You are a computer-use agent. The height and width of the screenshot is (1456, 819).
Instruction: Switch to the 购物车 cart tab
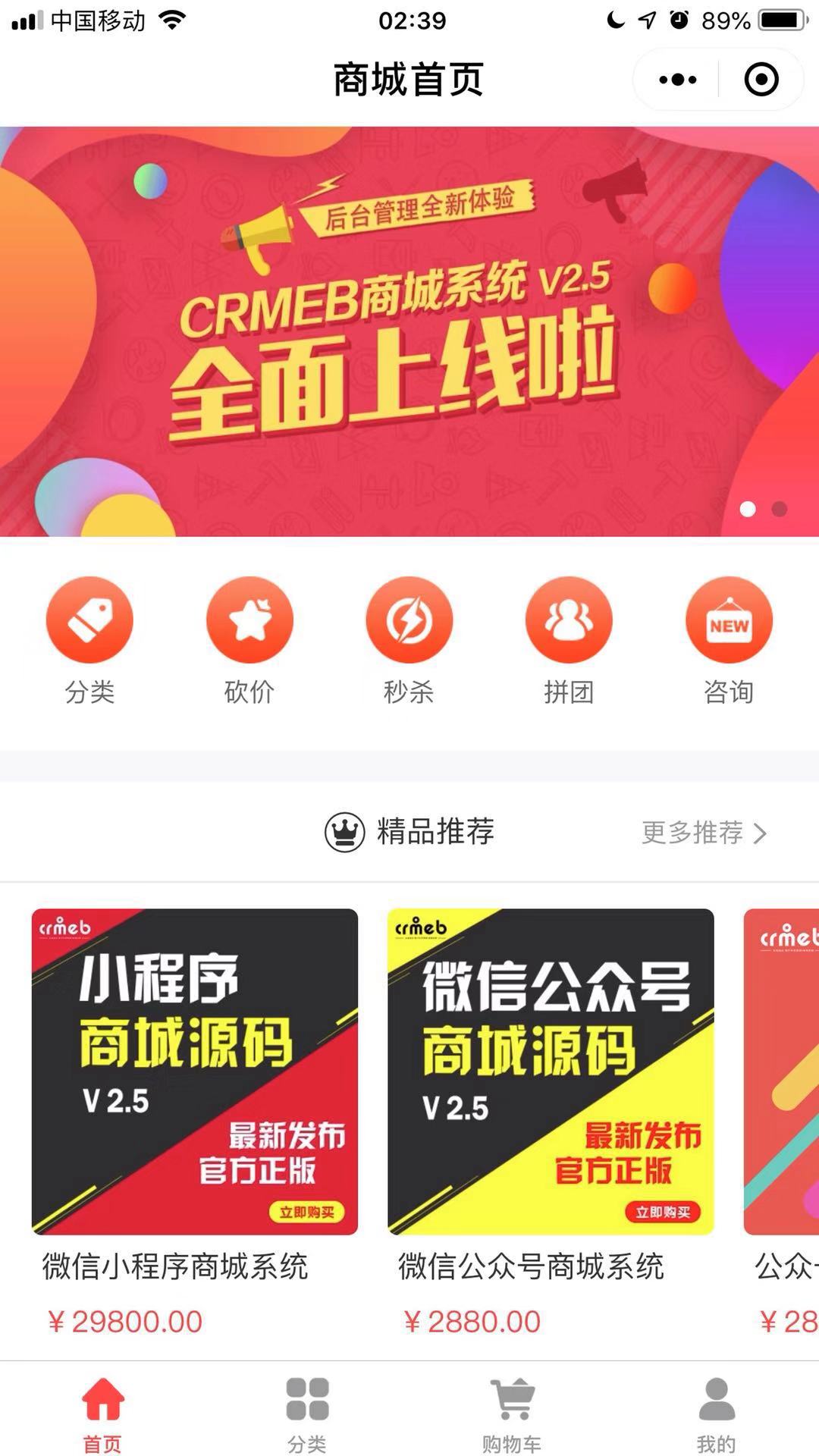[x=512, y=1410]
